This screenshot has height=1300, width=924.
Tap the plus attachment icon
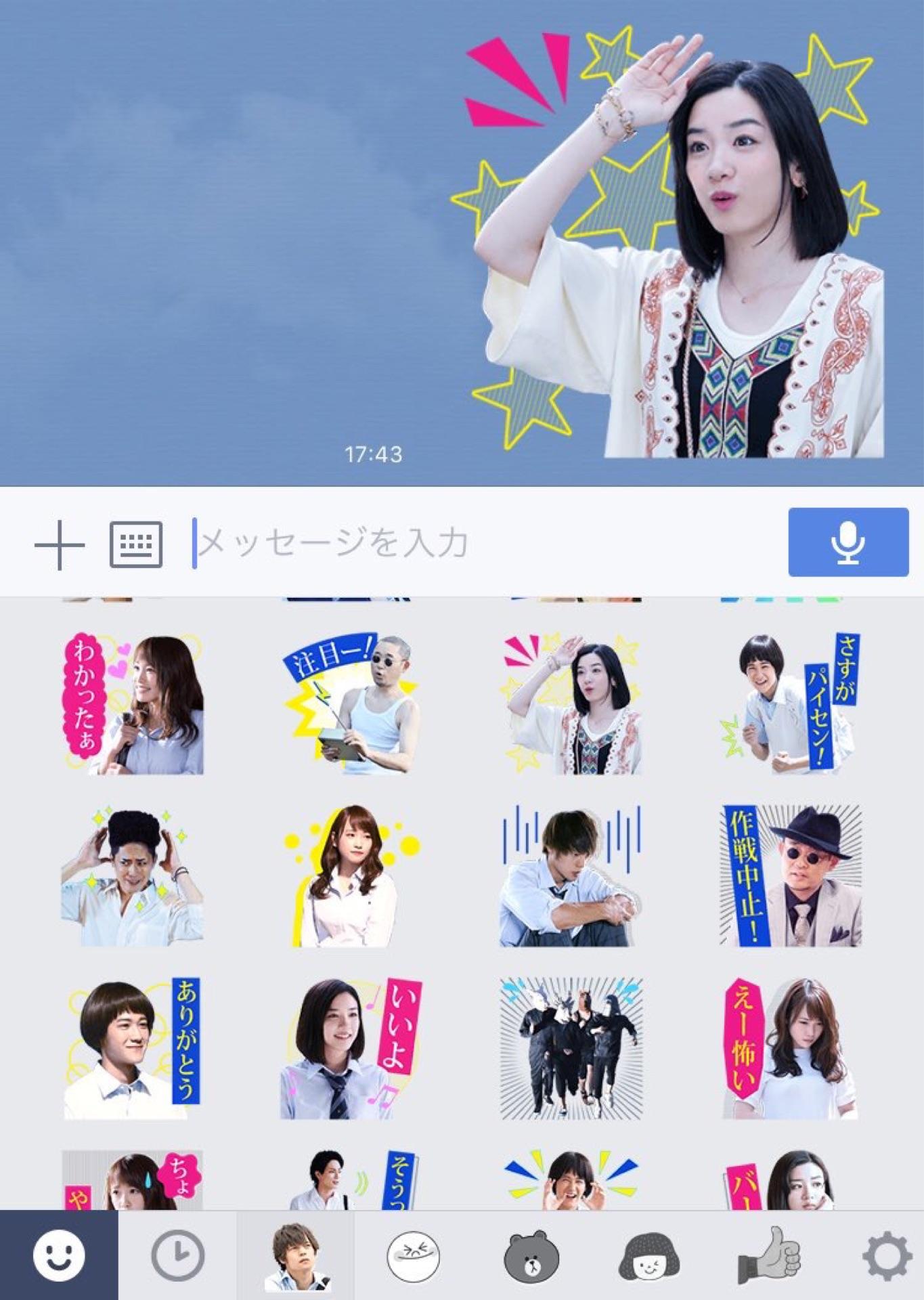click(58, 542)
